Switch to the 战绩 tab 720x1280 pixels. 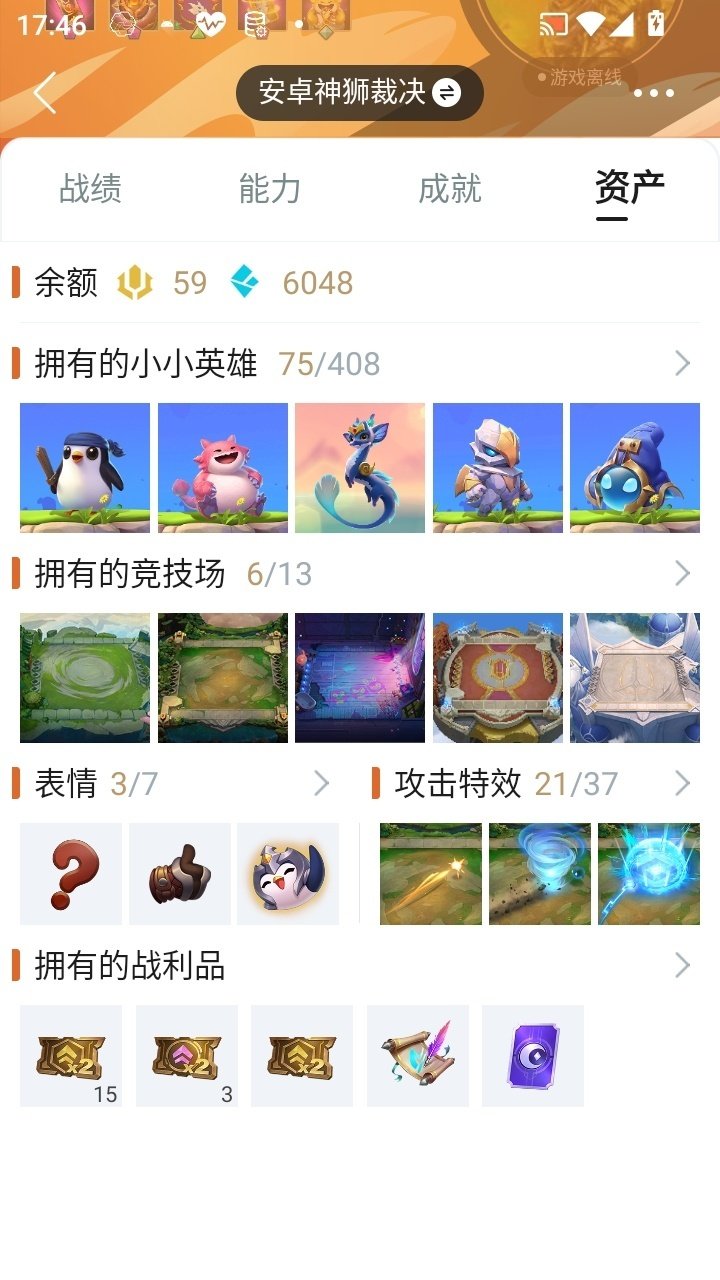[x=90, y=190]
